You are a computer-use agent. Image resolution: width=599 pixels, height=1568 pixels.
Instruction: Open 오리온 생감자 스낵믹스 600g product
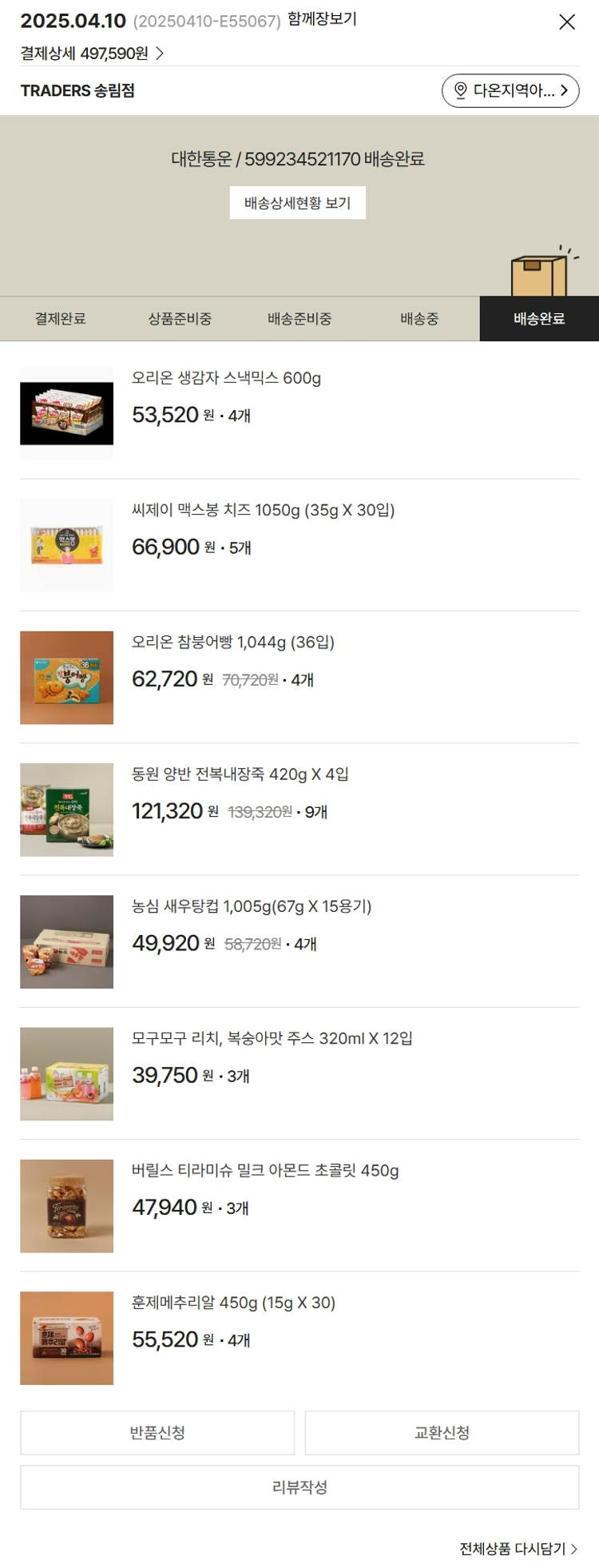226,378
